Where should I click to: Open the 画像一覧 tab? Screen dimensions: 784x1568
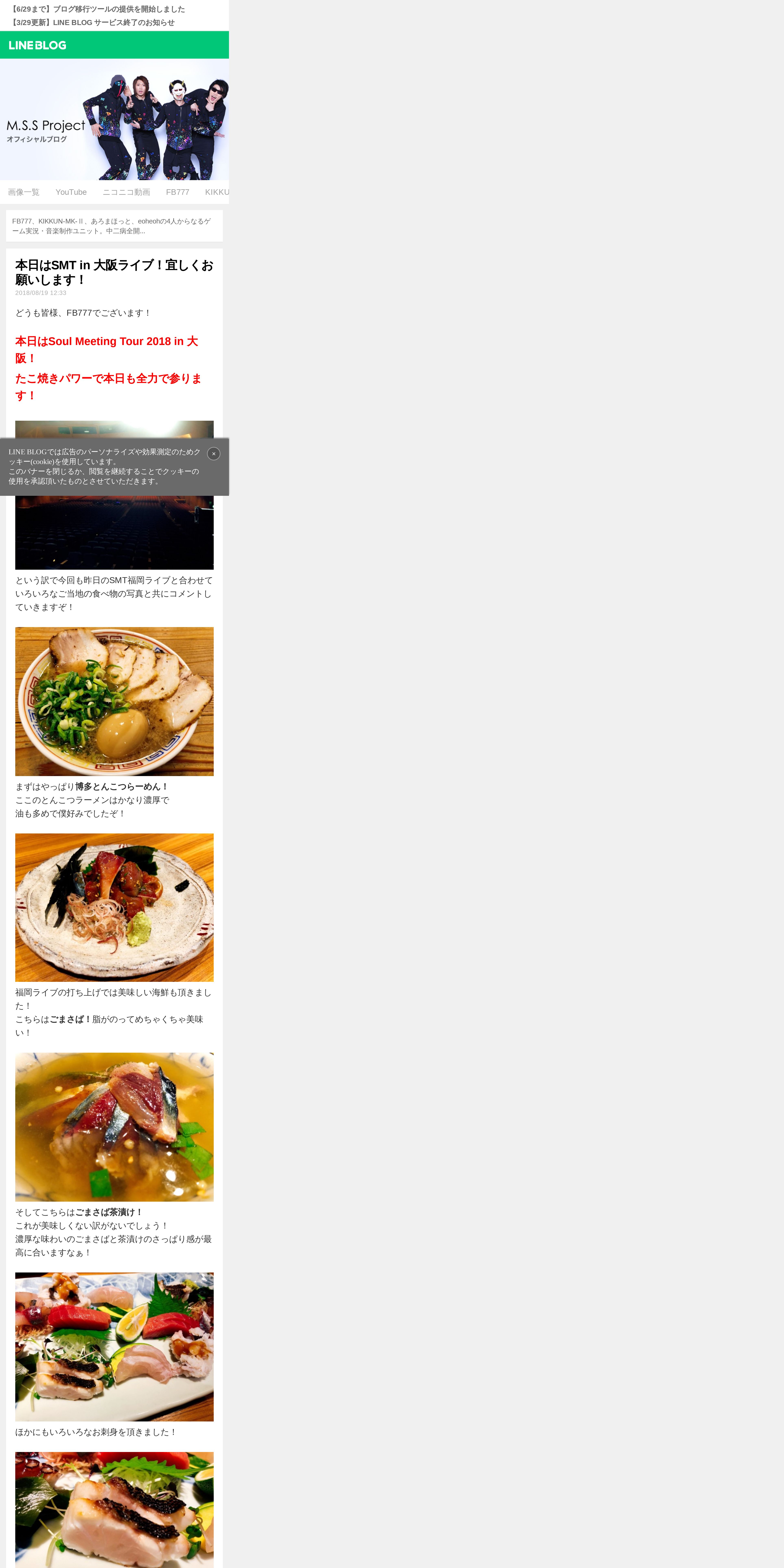24,192
